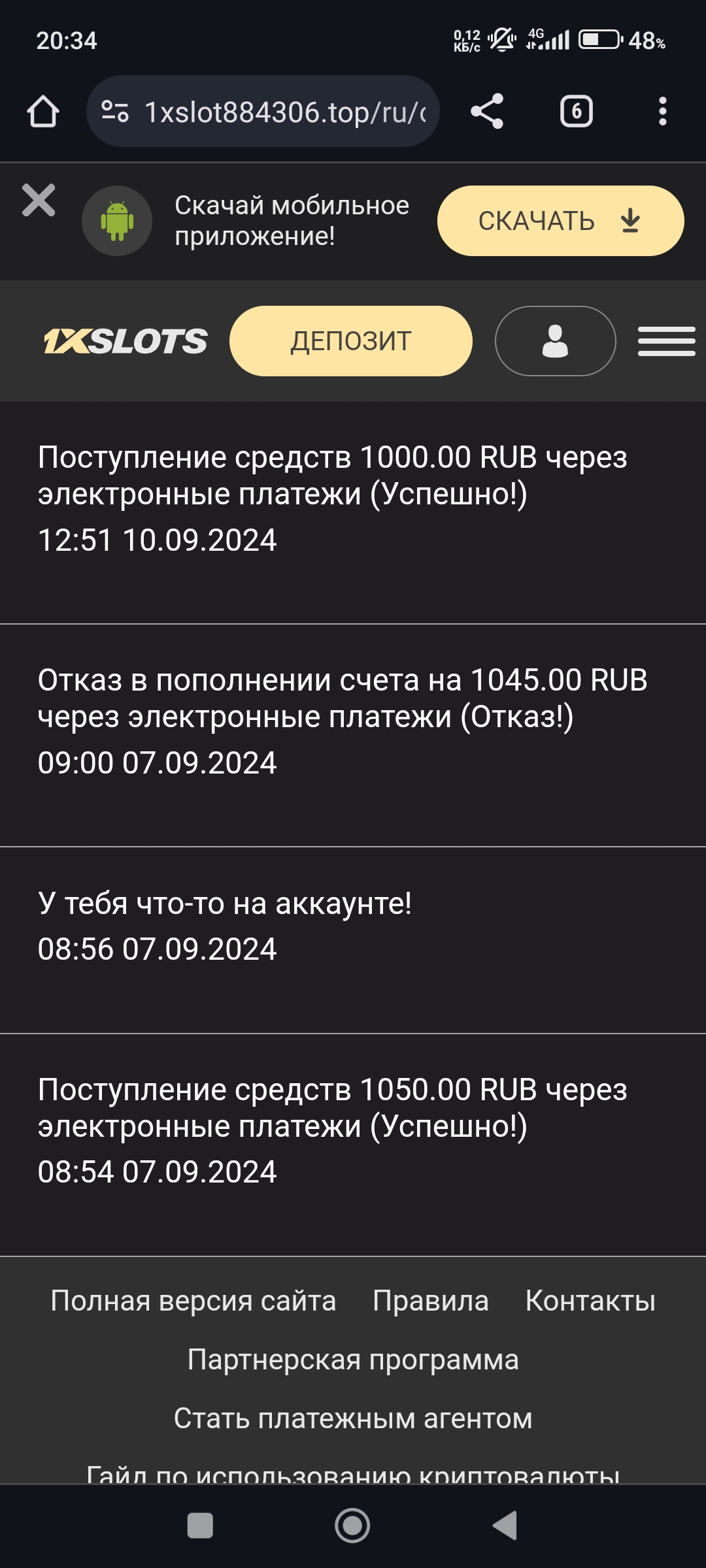Share this page from the browser
Image resolution: width=706 pixels, height=1568 pixels.
(487, 112)
